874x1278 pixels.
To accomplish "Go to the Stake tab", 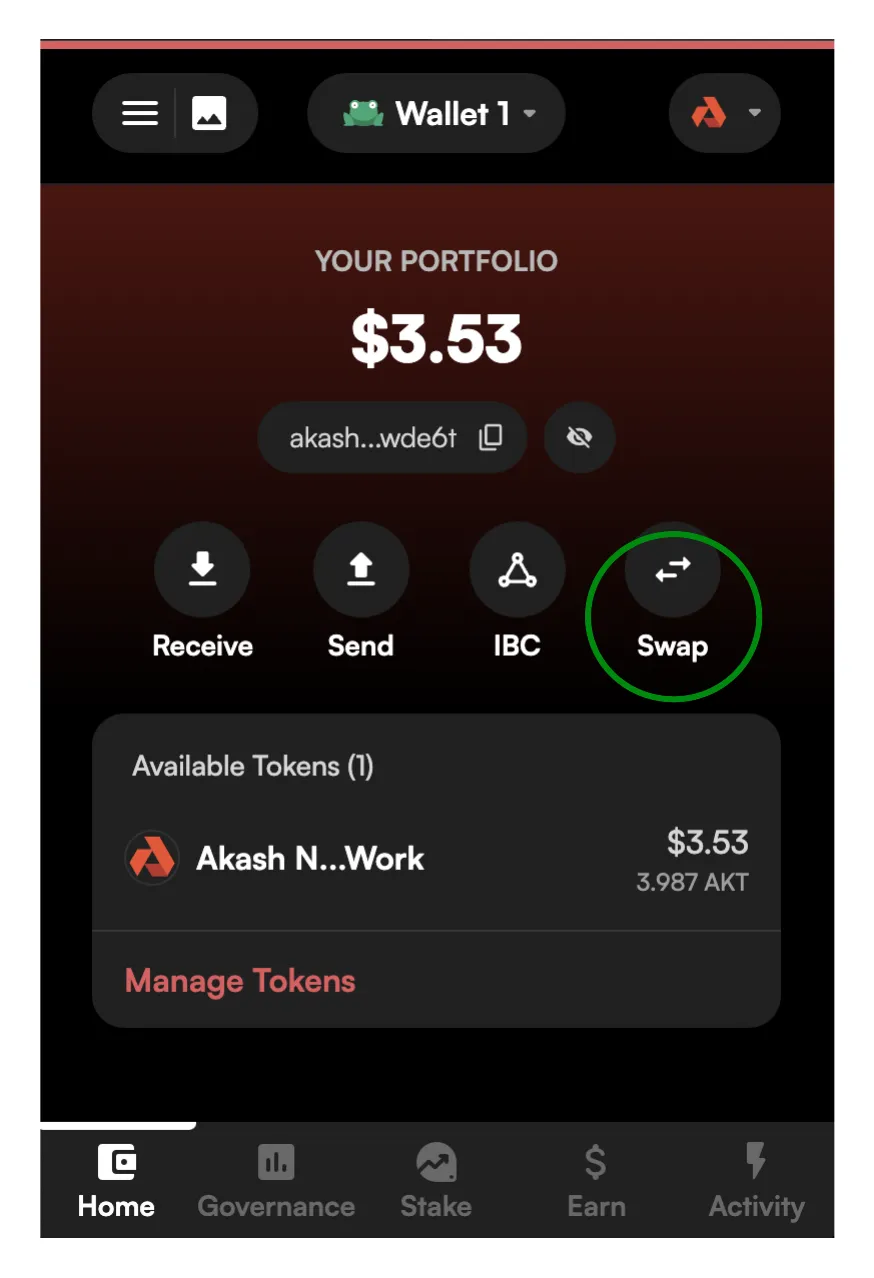I will coord(436,1181).
